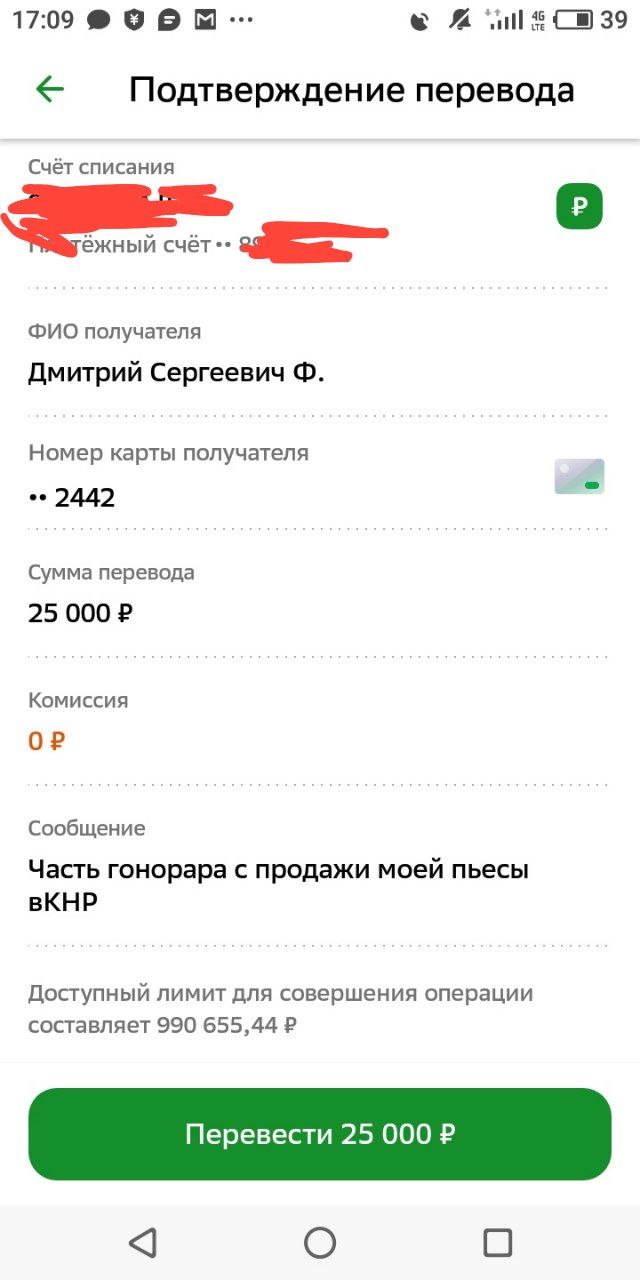This screenshot has height=1280, width=640.
Task: Open recent apps from navigation bar
Action: coord(497,1242)
